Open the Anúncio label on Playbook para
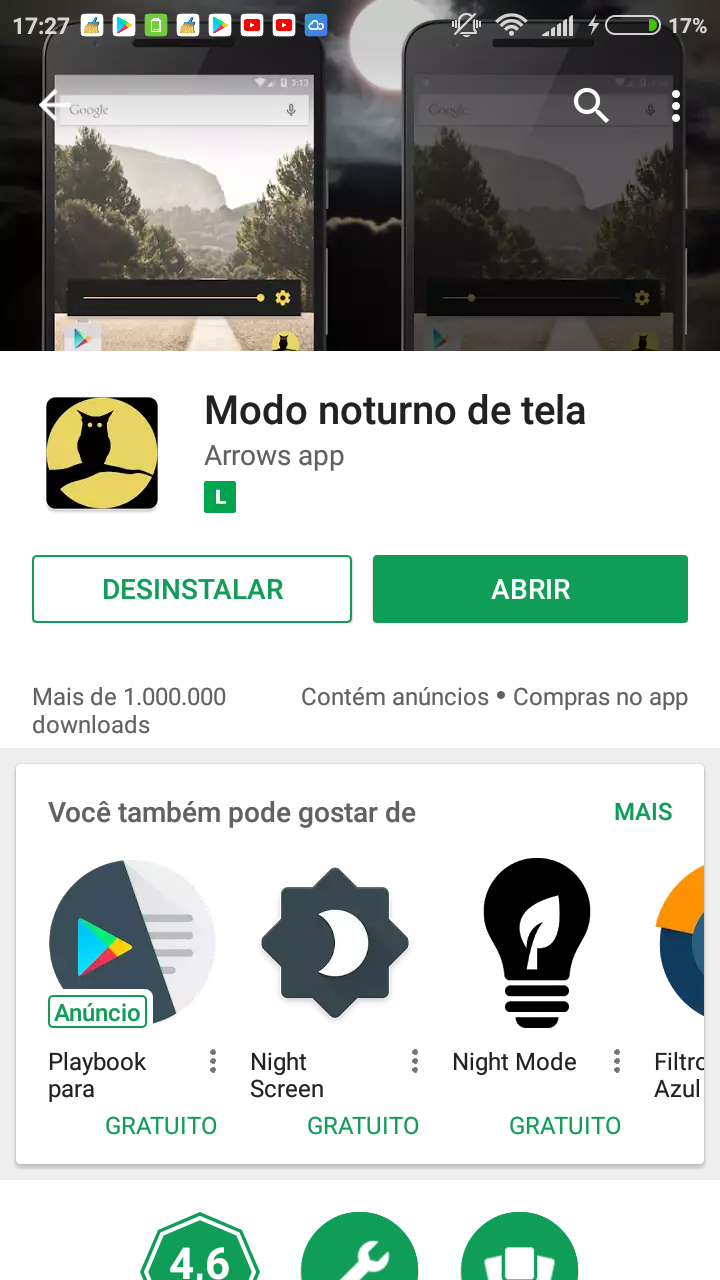The height and width of the screenshot is (1280, 720). click(x=97, y=1011)
